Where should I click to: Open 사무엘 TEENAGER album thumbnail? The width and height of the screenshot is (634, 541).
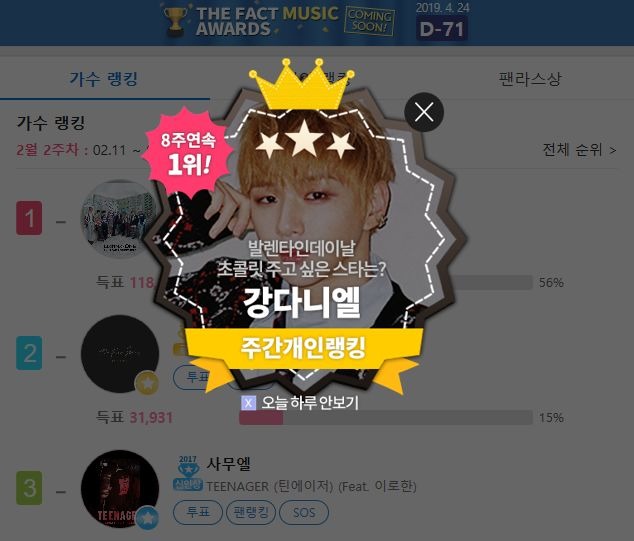tap(118, 489)
